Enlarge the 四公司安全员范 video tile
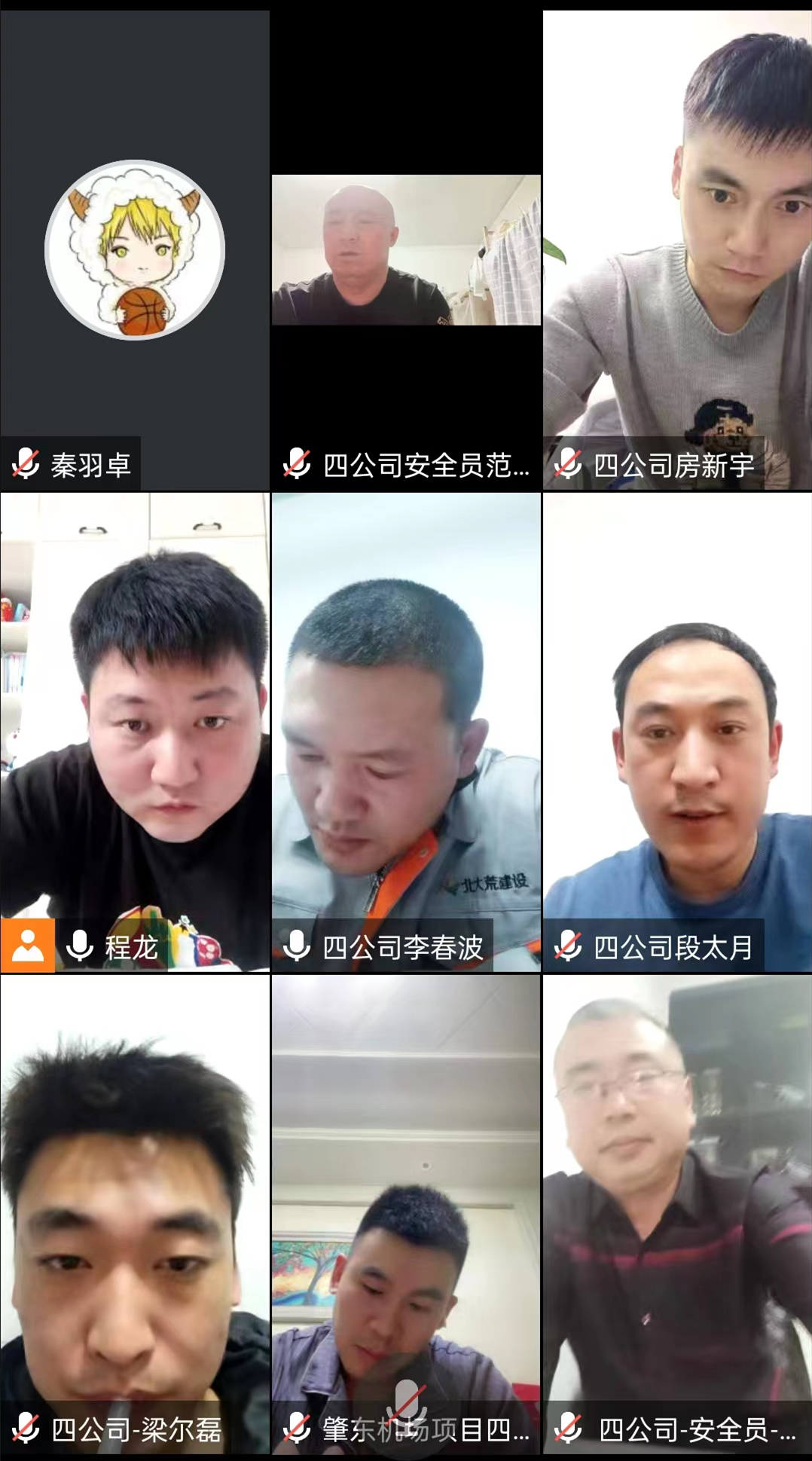The image size is (812, 1461). click(x=406, y=250)
